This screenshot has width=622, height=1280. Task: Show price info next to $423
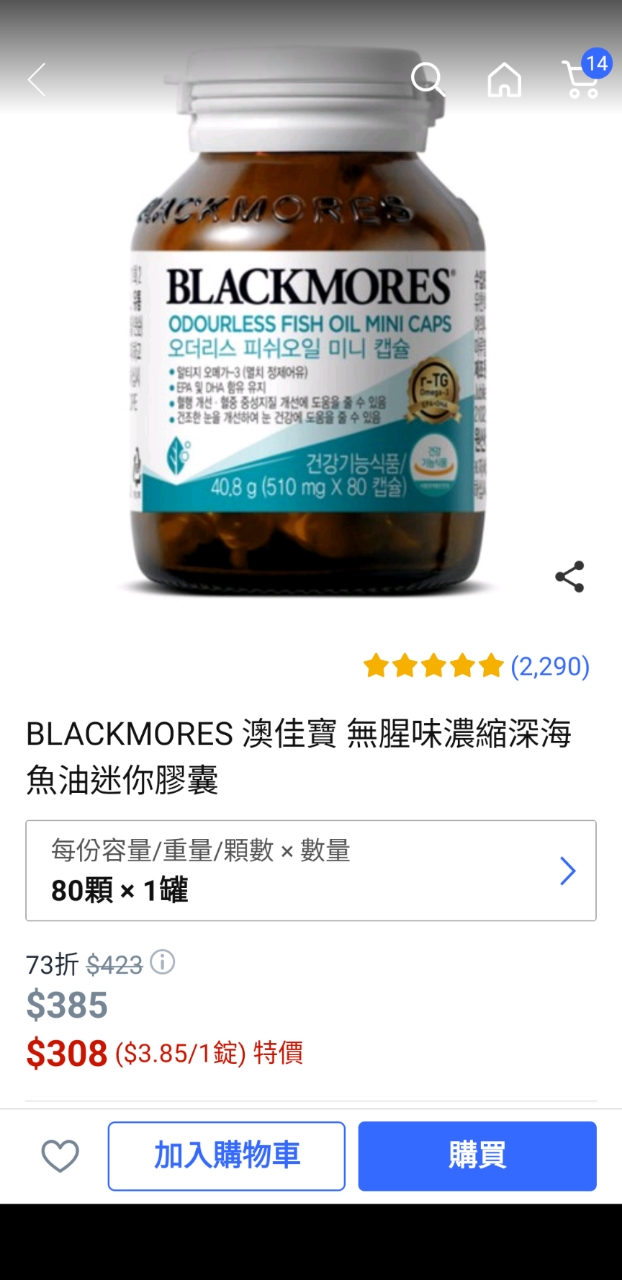click(x=162, y=962)
